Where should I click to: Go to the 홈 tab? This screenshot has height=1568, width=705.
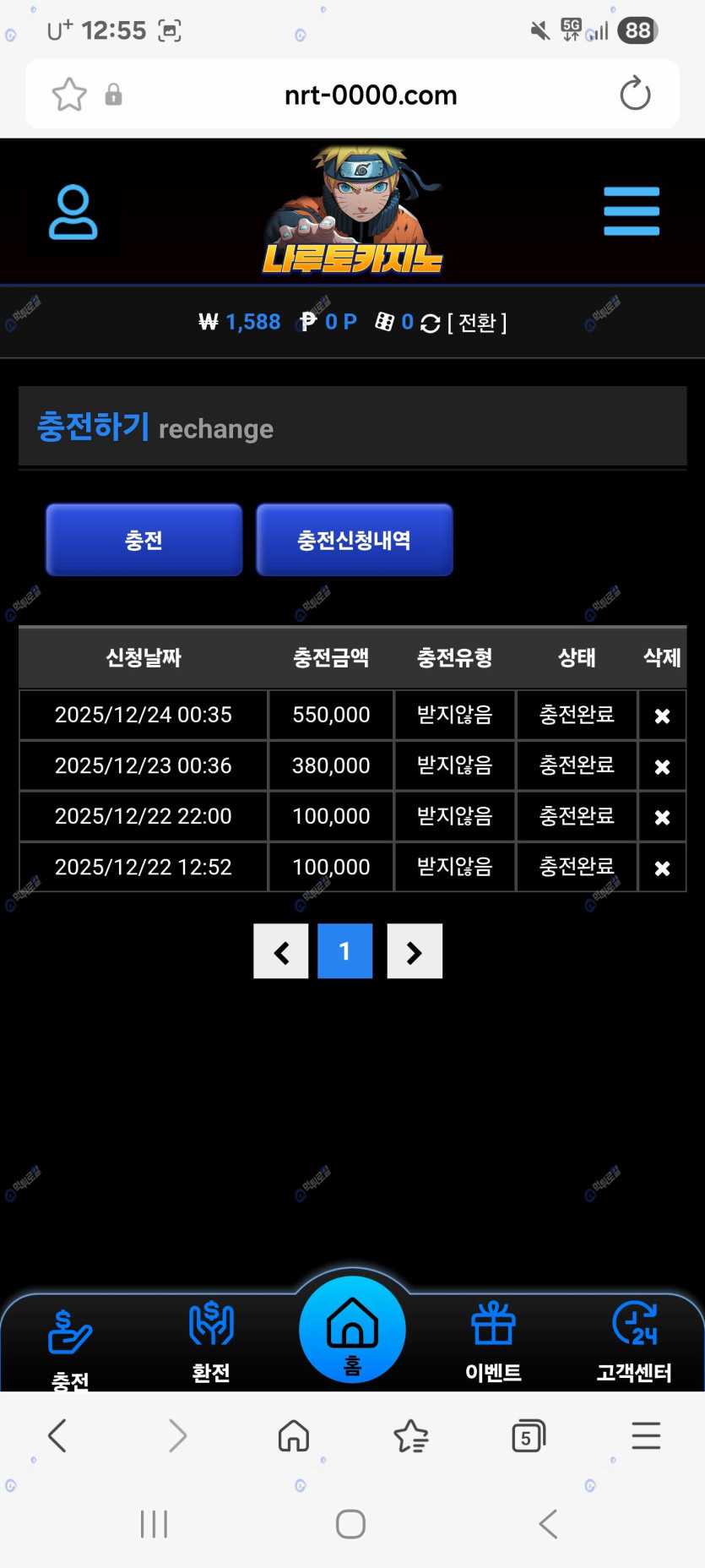[x=352, y=1331]
